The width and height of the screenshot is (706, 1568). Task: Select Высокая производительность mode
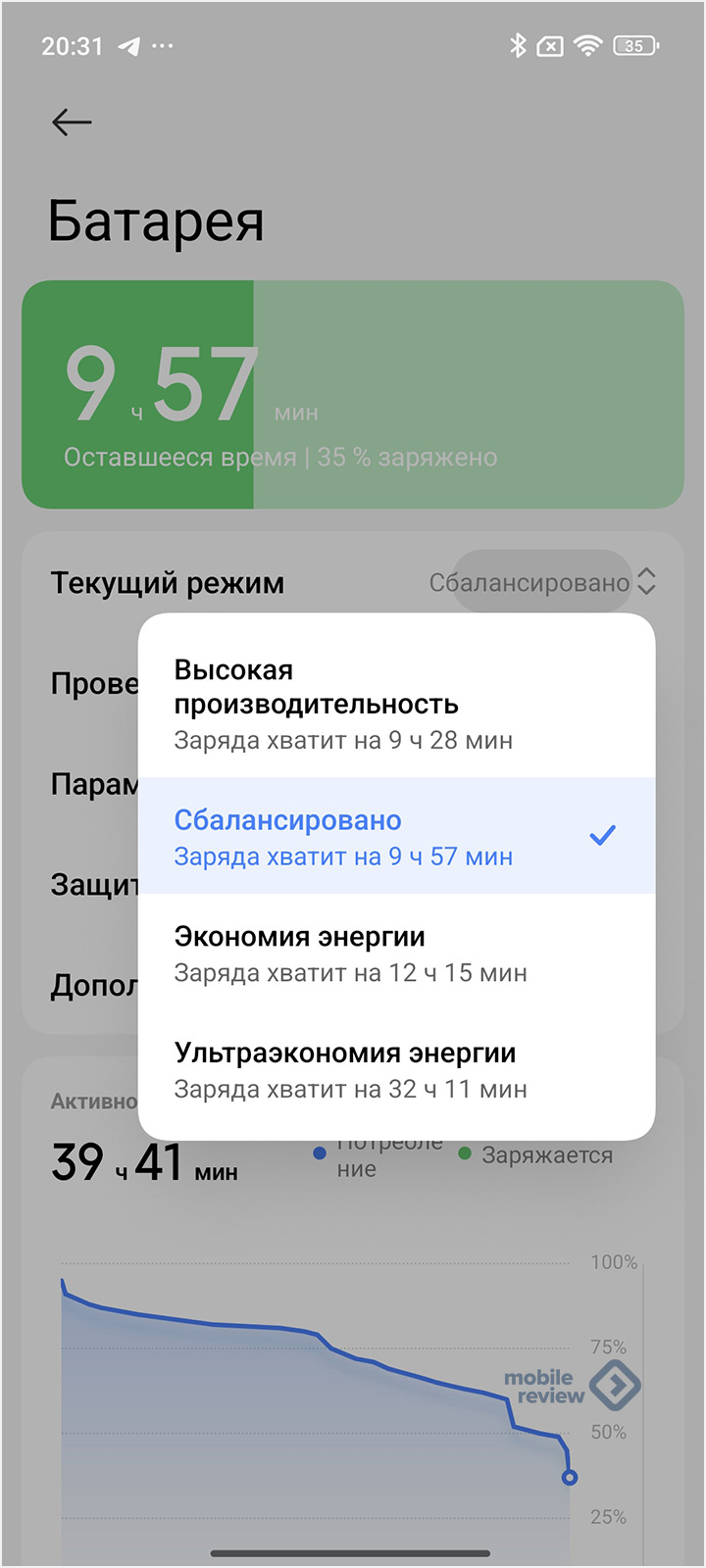396,704
